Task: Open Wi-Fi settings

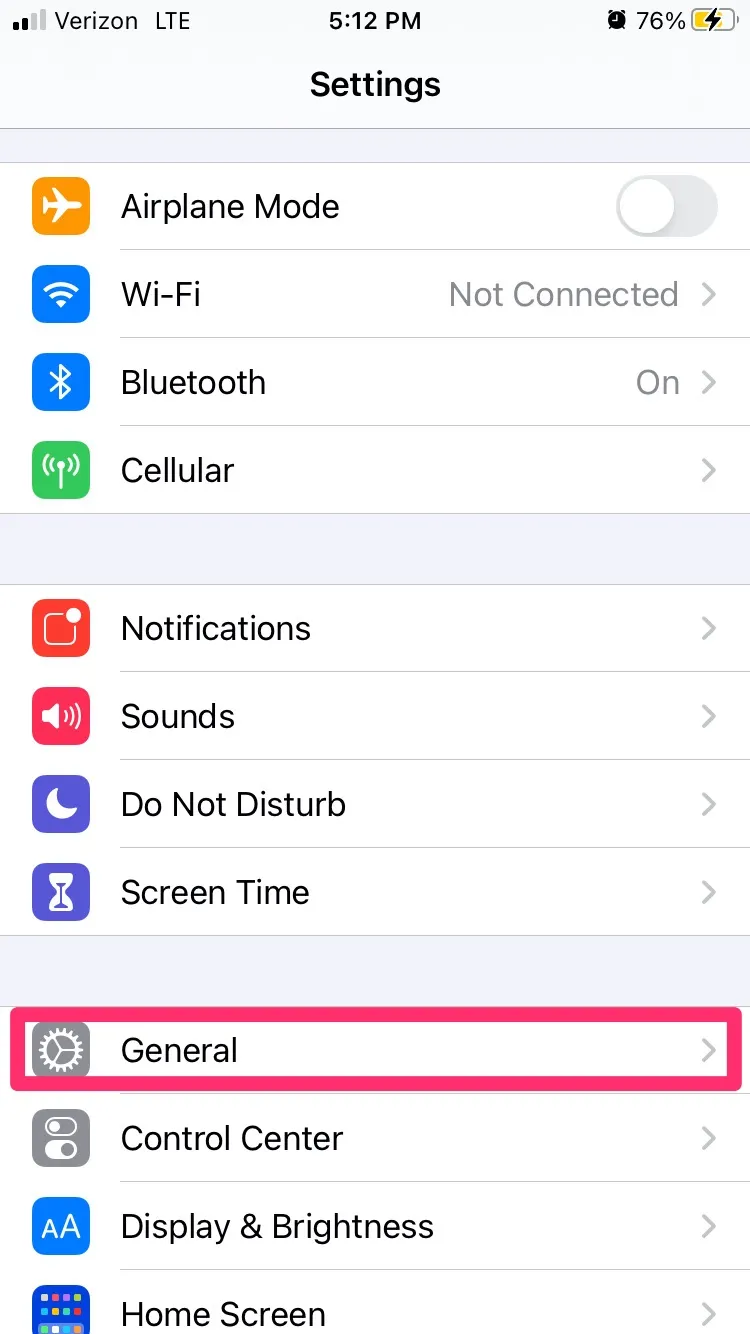Action: (375, 294)
